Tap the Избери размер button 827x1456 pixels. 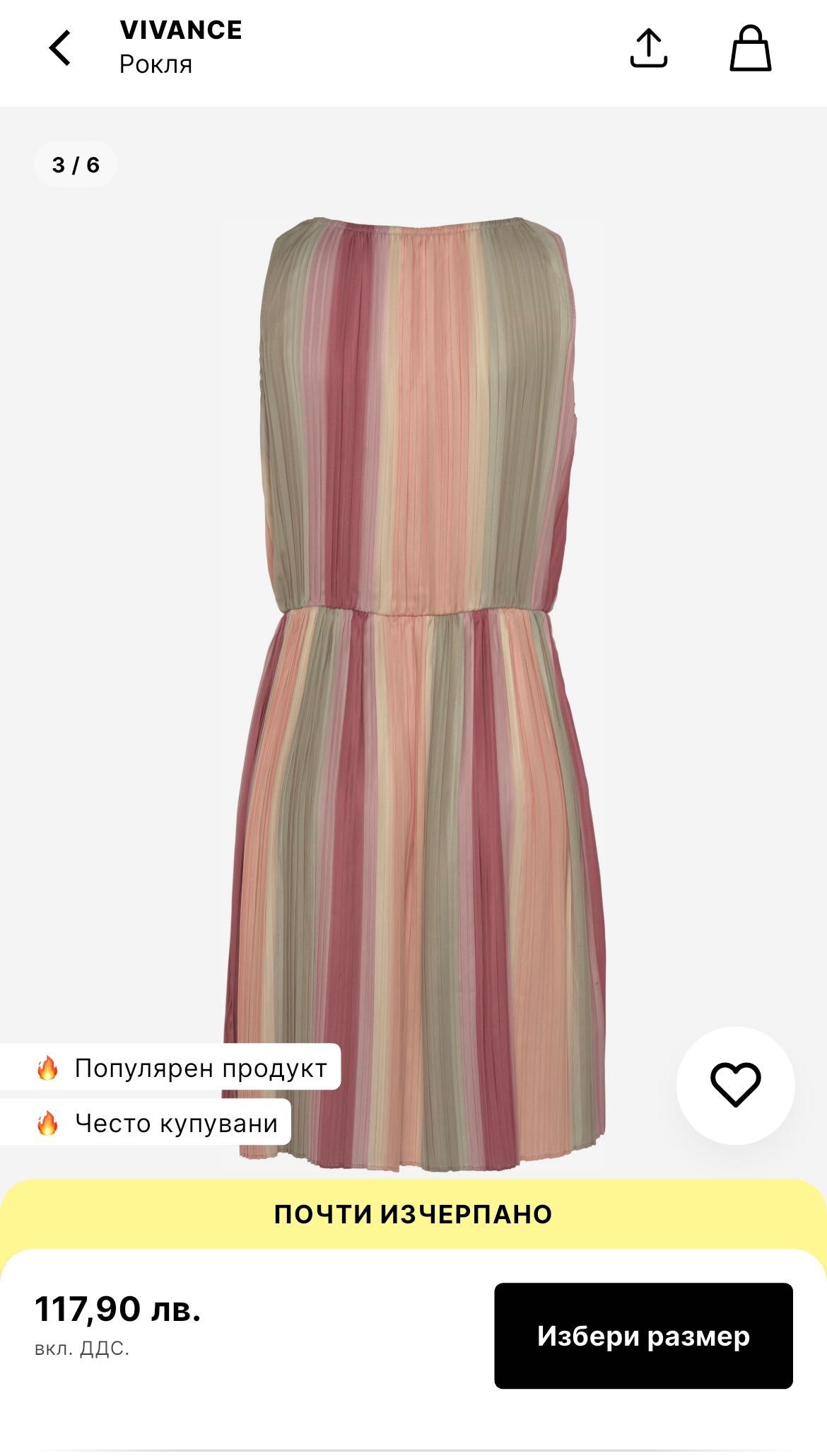click(x=643, y=1336)
